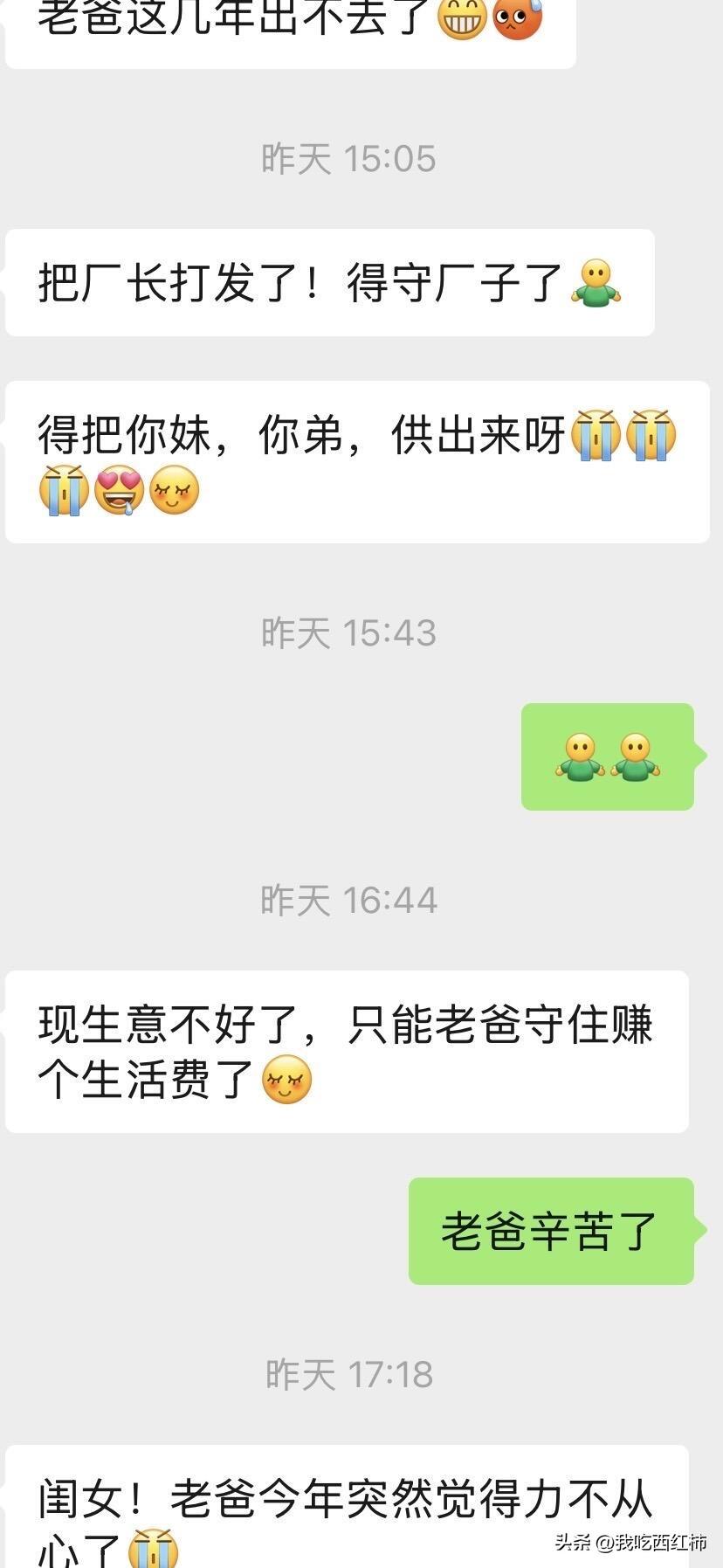Click the third crying emoji starting the second line

[64, 491]
